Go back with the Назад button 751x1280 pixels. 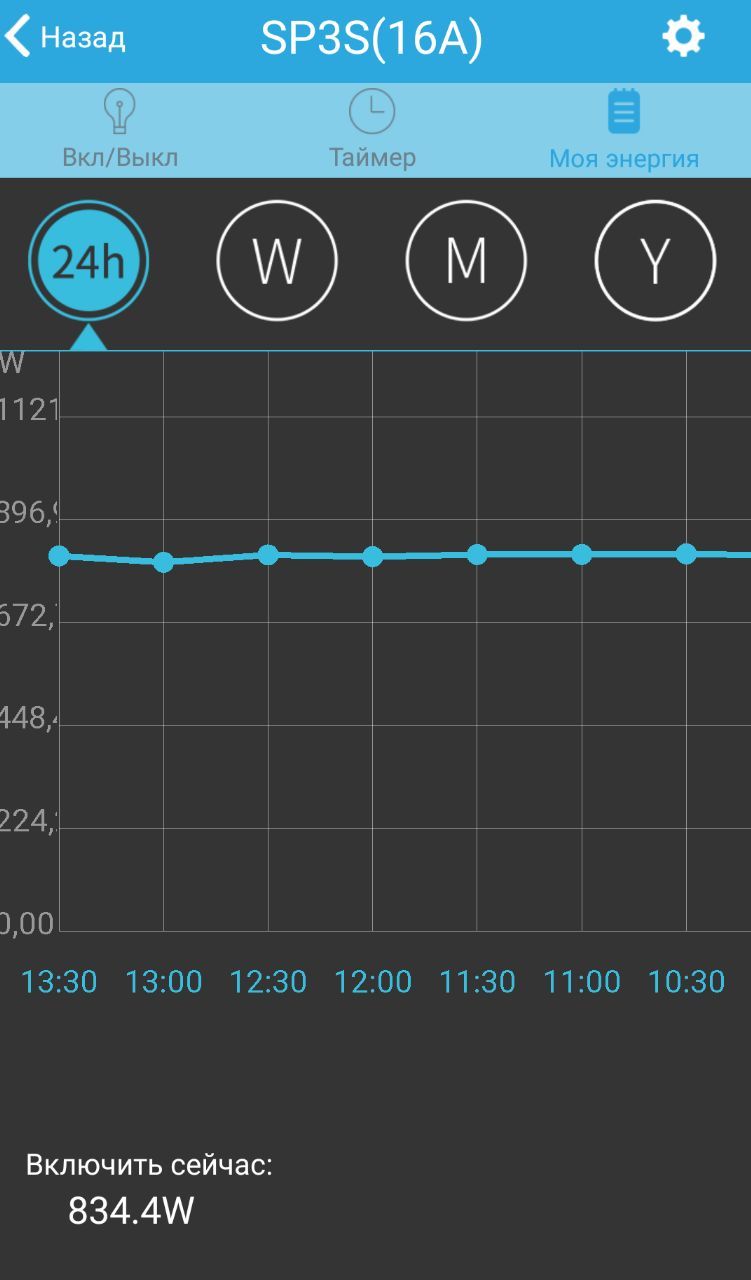tap(65, 37)
